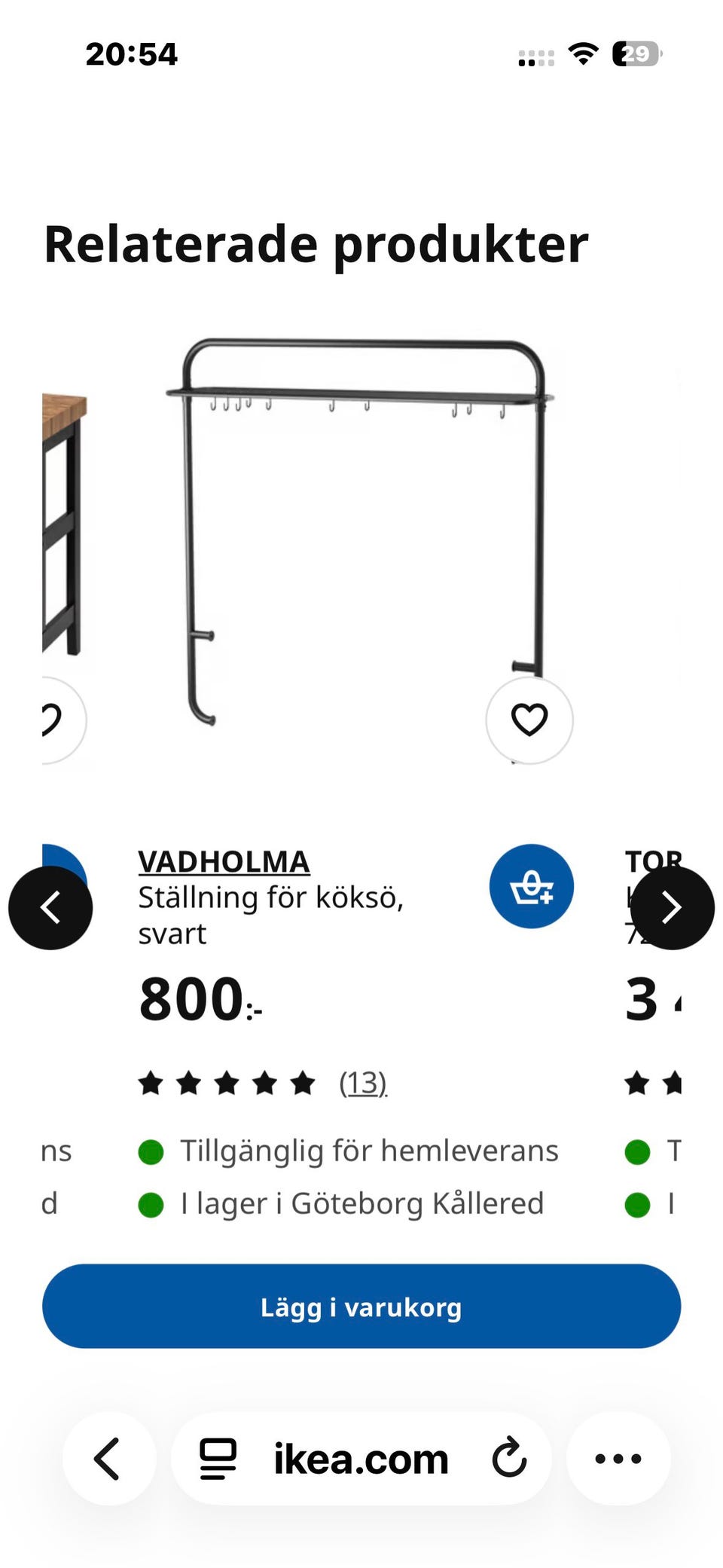
Task: Open the browser's more options menu
Action: pos(618,1459)
